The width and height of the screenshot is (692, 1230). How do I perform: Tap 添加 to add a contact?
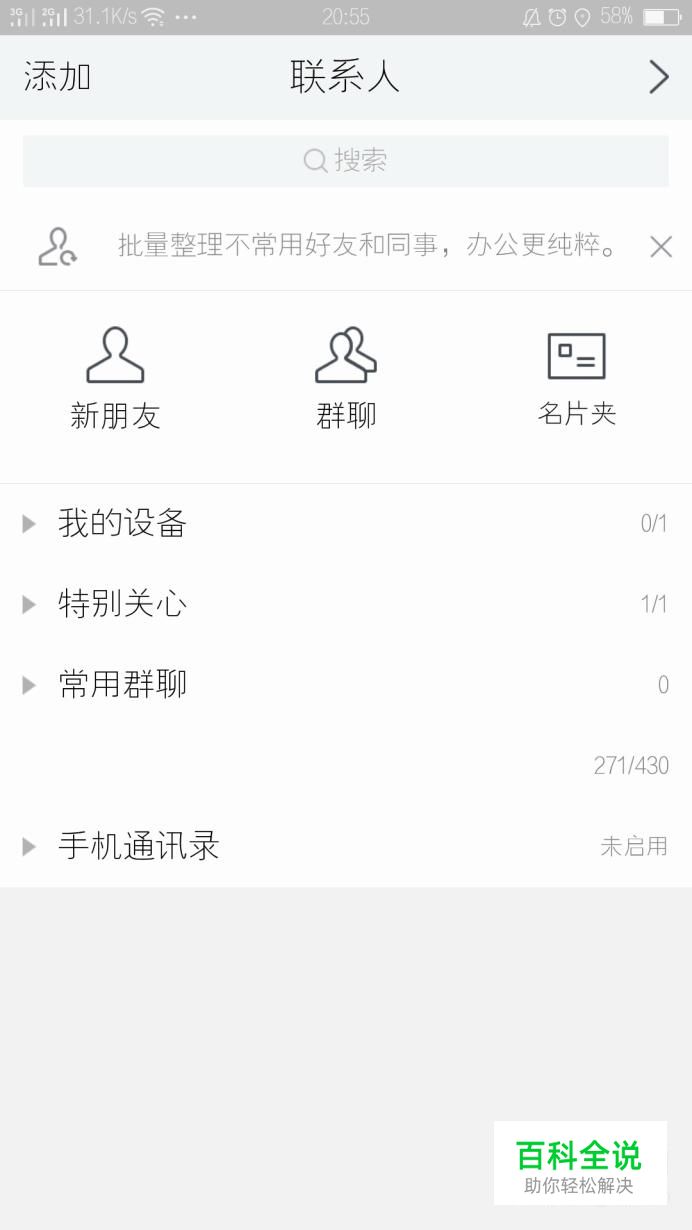click(x=57, y=77)
